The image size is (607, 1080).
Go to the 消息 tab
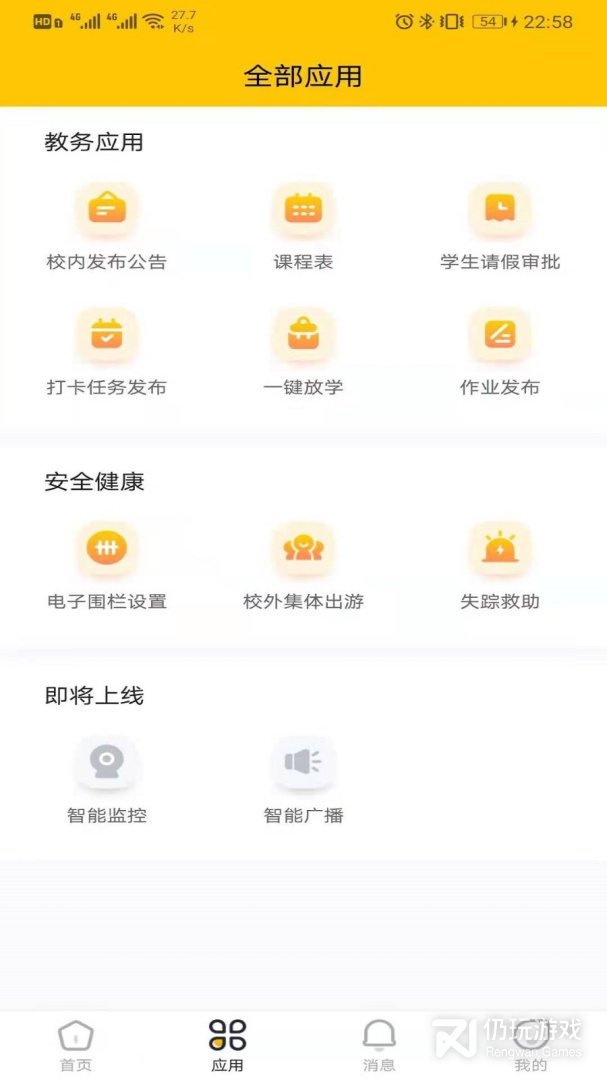(x=379, y=1046)
